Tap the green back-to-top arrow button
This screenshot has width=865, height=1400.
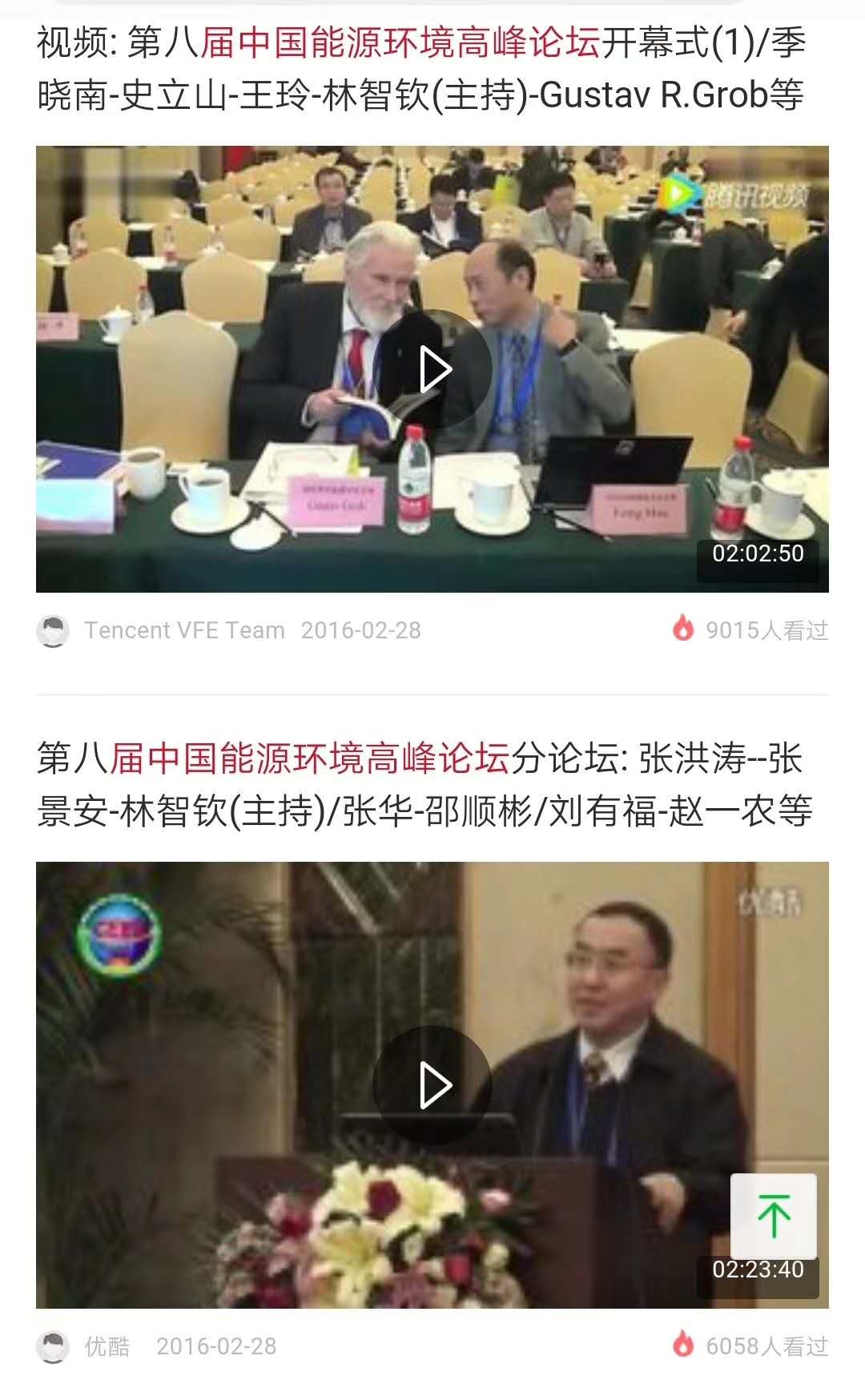tap(774, 1216)
